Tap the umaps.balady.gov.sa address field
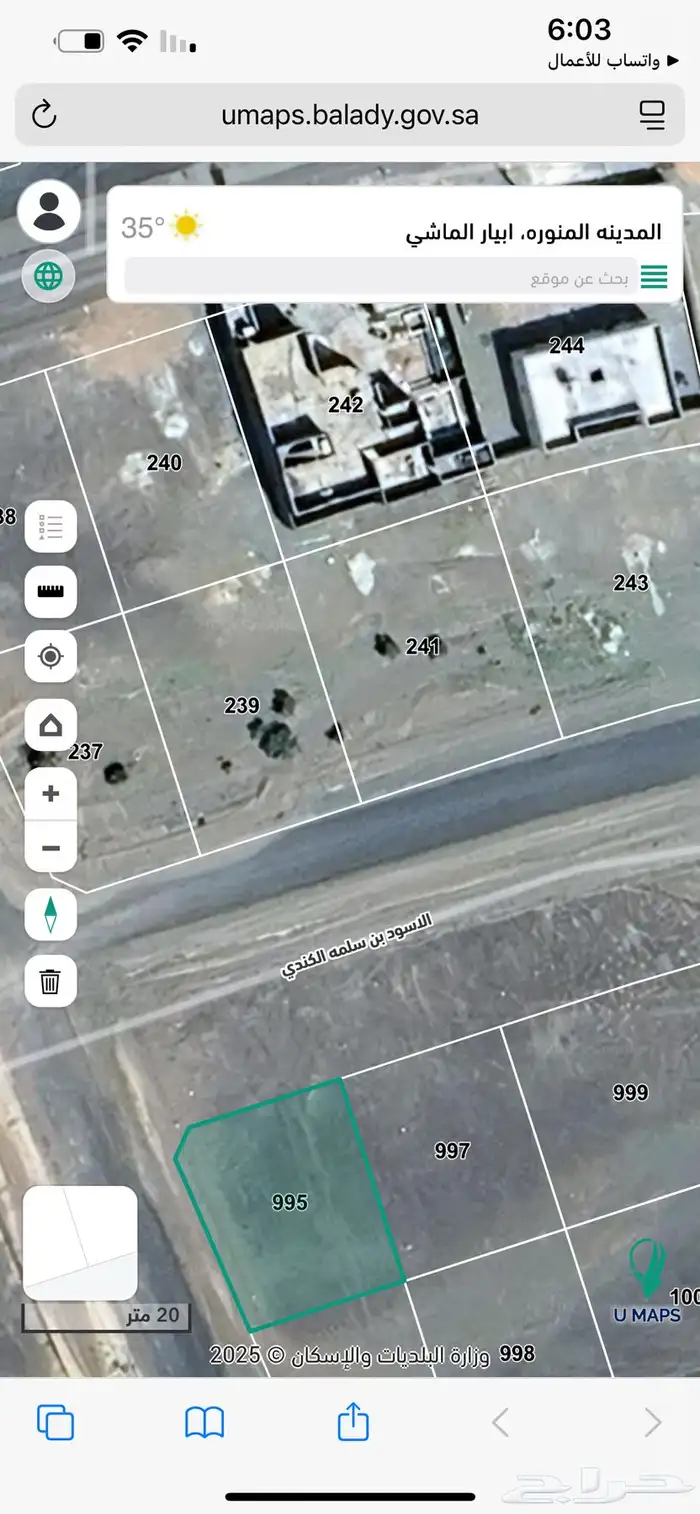Image resolution: width=700 pixels, height=1514 pixels. (x=350, y=115)
